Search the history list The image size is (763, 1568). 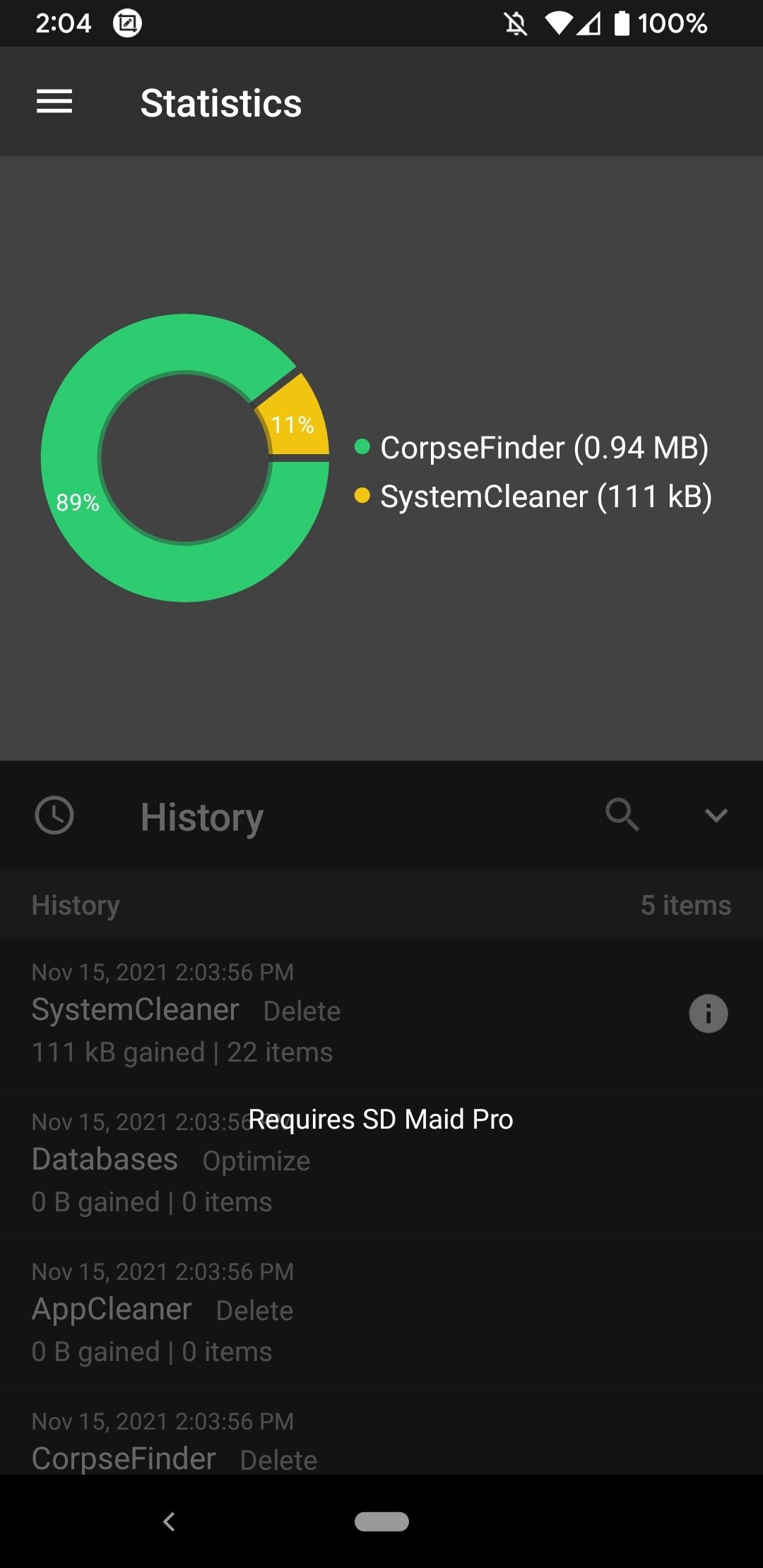click(622, 815)
